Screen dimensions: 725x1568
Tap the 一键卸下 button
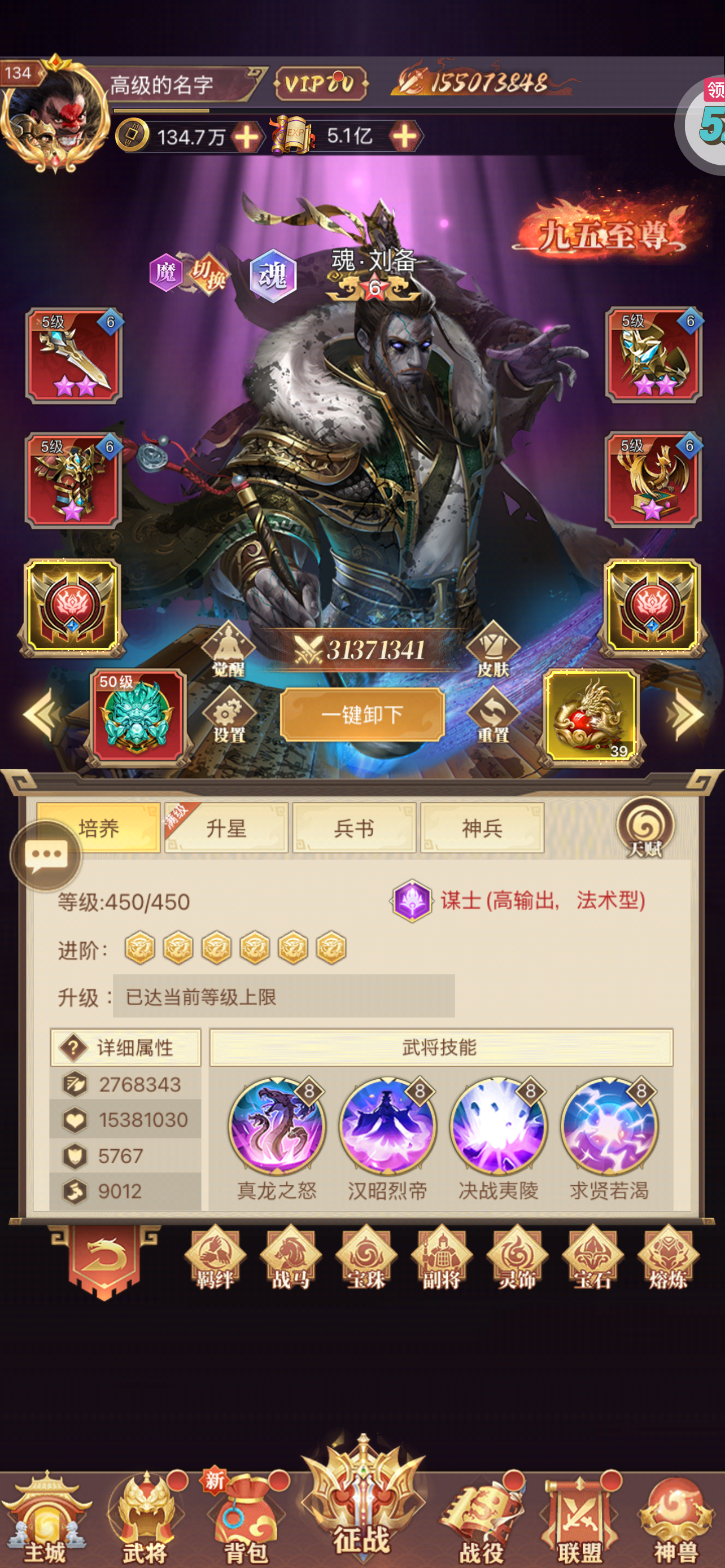coord(362,714)
